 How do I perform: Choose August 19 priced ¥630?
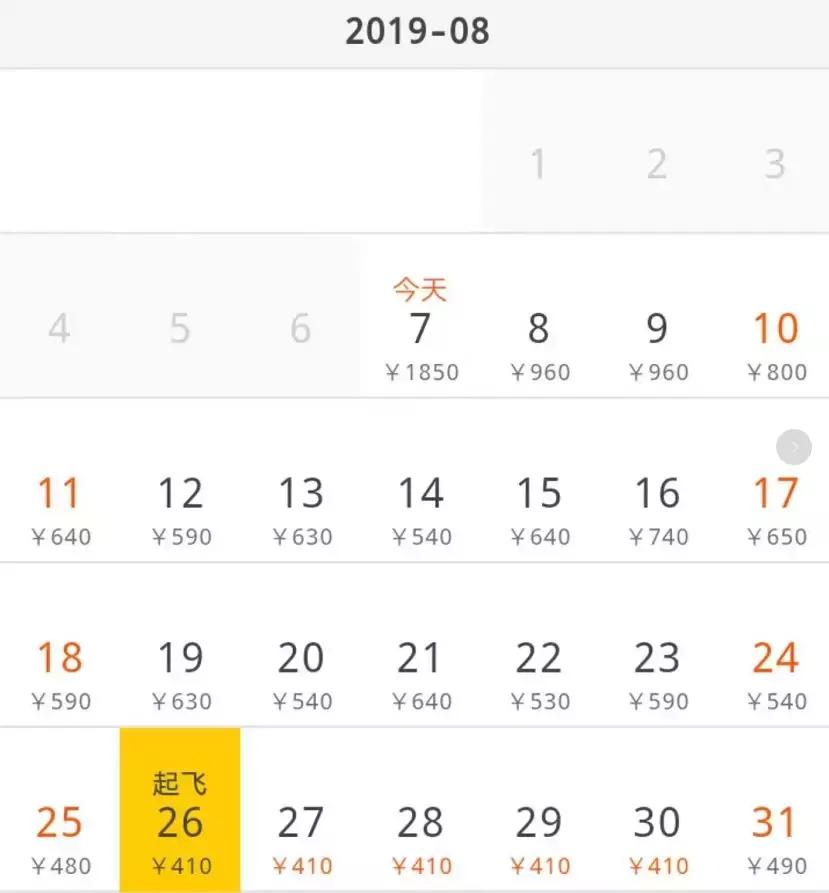tap(180, 658)
